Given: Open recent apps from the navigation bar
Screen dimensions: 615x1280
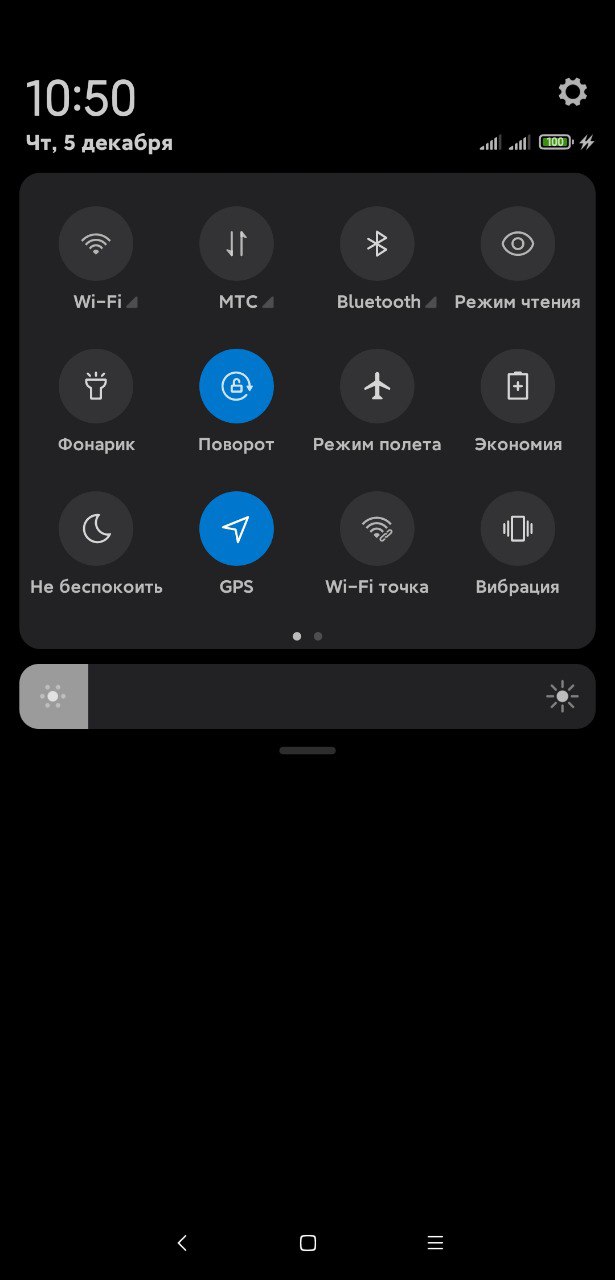Looking at the screenshot, I should (x=435, y=1243).
